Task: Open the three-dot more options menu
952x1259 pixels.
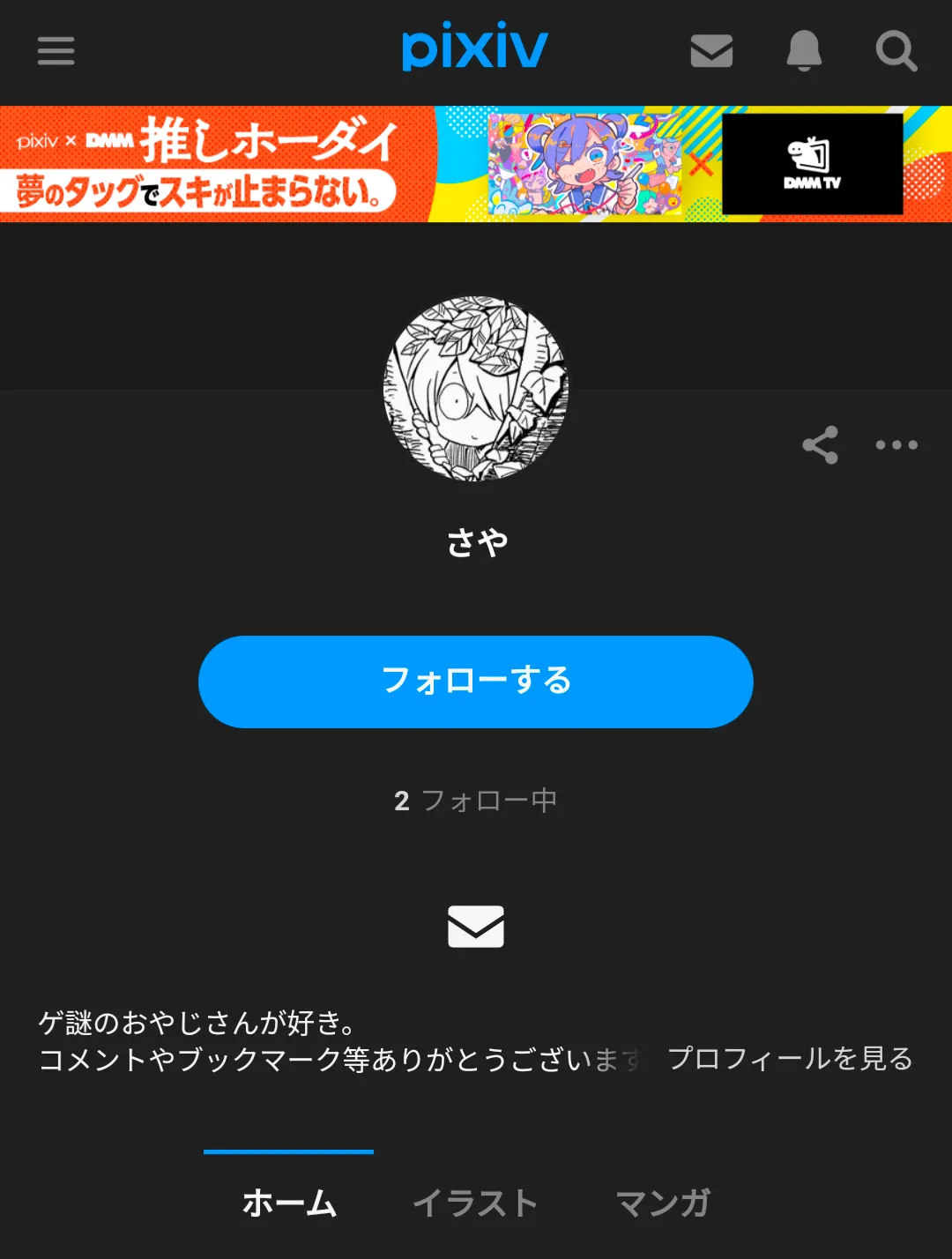Action: [896, 445]
